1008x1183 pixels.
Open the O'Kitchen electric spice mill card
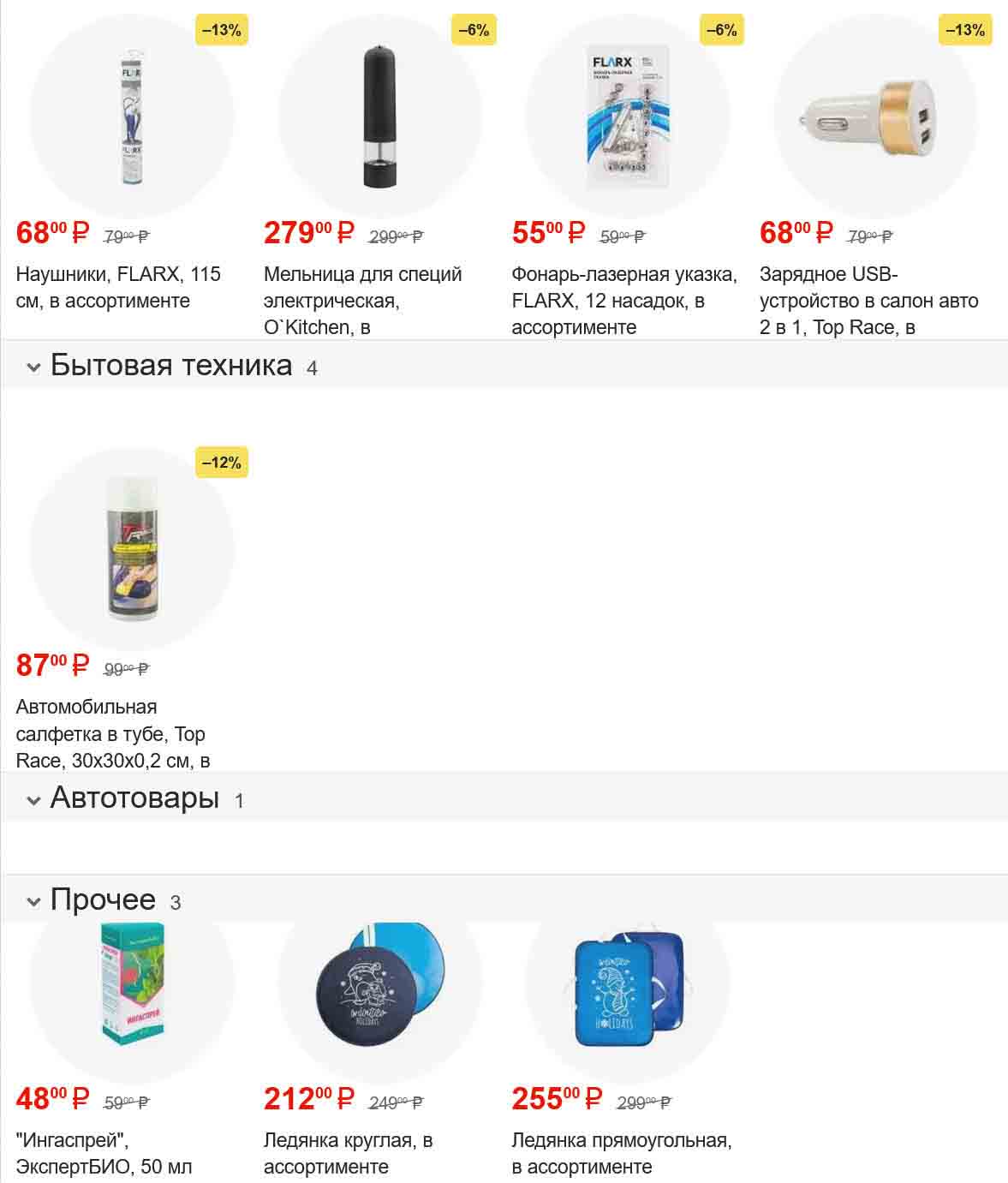(x=379, y=116)
